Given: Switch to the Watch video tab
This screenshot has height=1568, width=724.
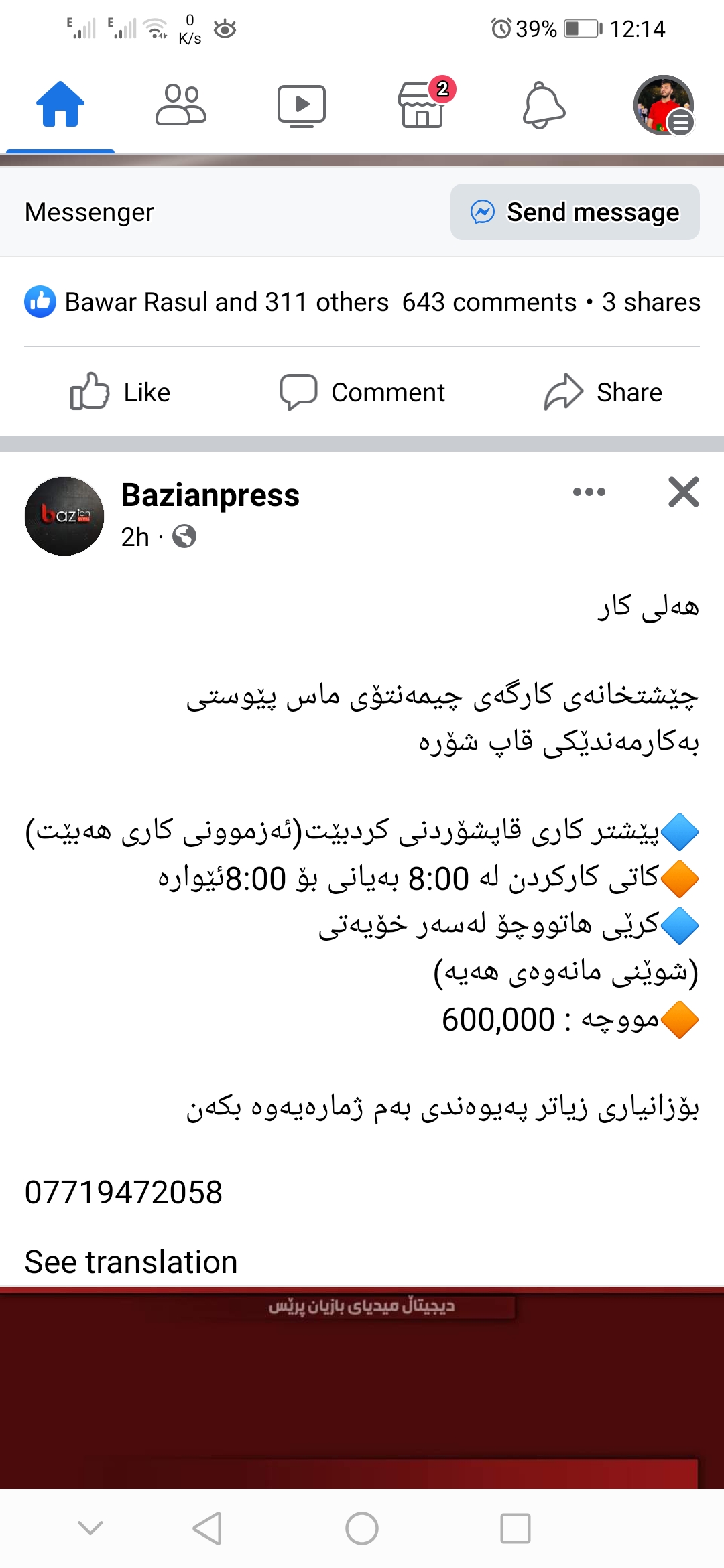Looking at the screenshot, I should [x=302, y=105].
